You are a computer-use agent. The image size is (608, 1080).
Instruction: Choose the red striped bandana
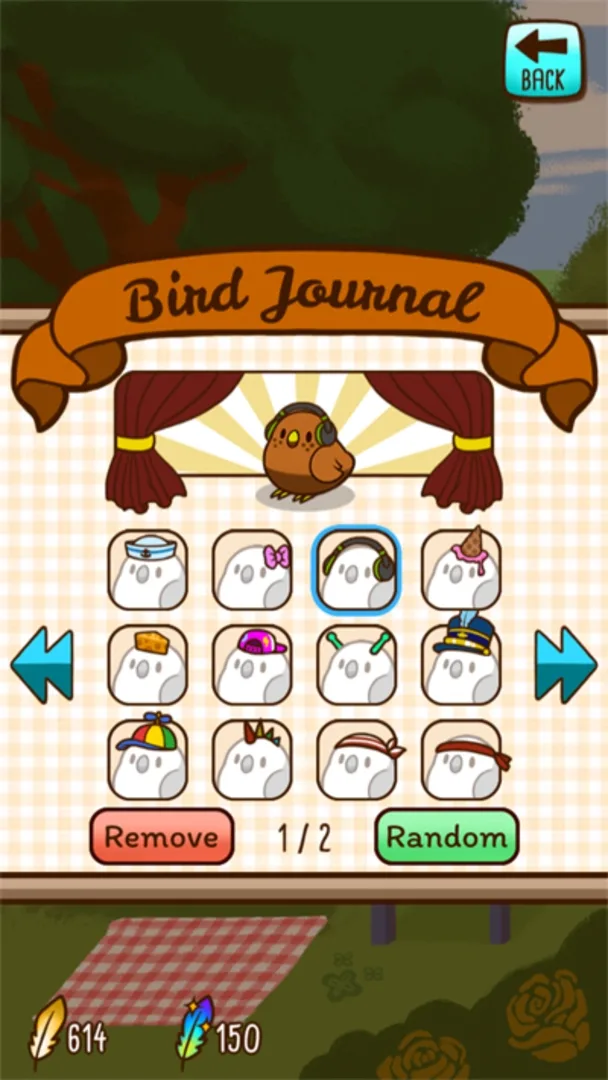tap(356, 759)
